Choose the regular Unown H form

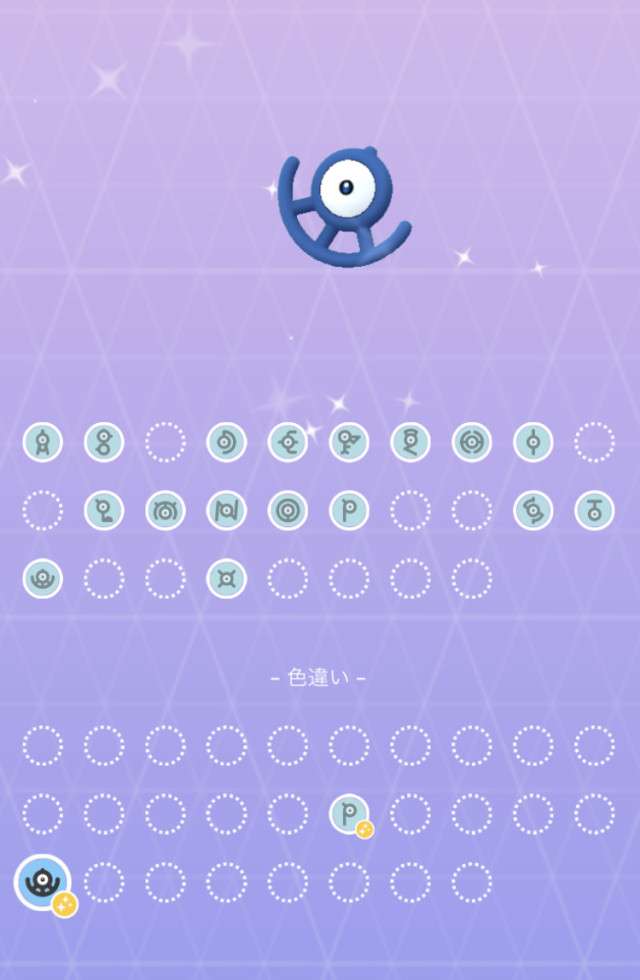point(471,442)
